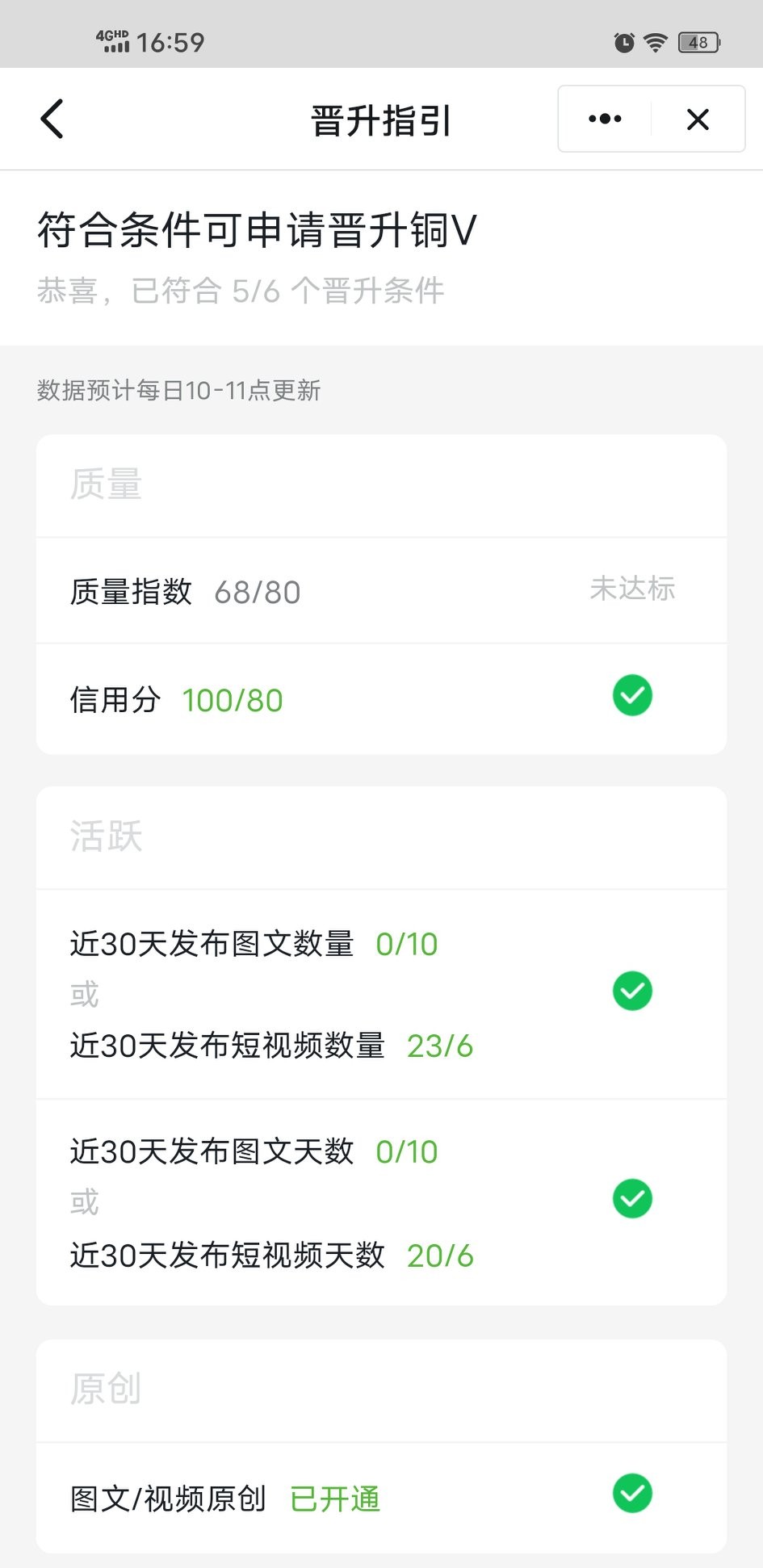Open the 晋升指引 title bar
The width and height of the screenshot is (763, 1568).
tap(381, 119)
